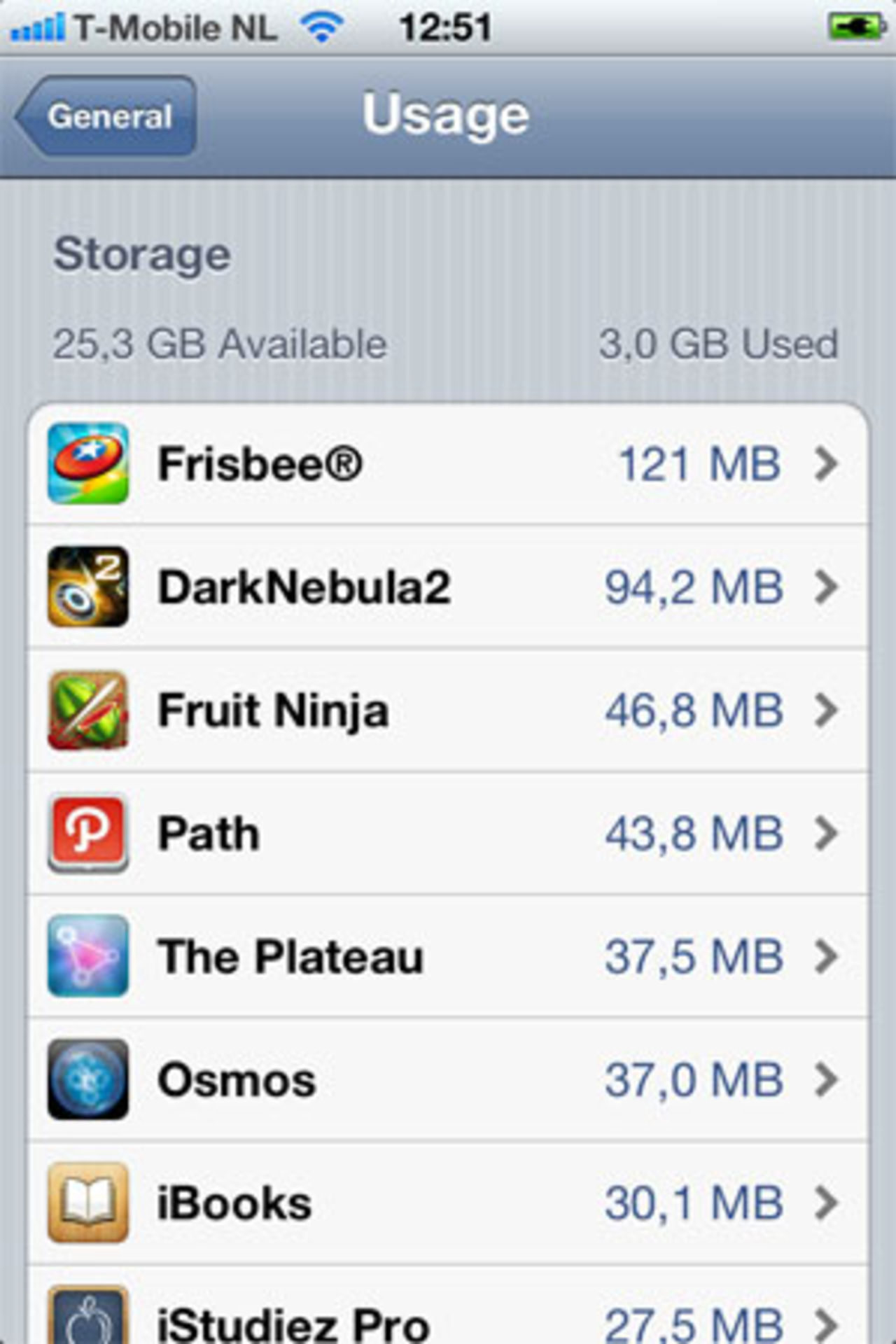Tap the Frisbee® app icon
The image size is (896, 1344).
click(x=87, y=464)
